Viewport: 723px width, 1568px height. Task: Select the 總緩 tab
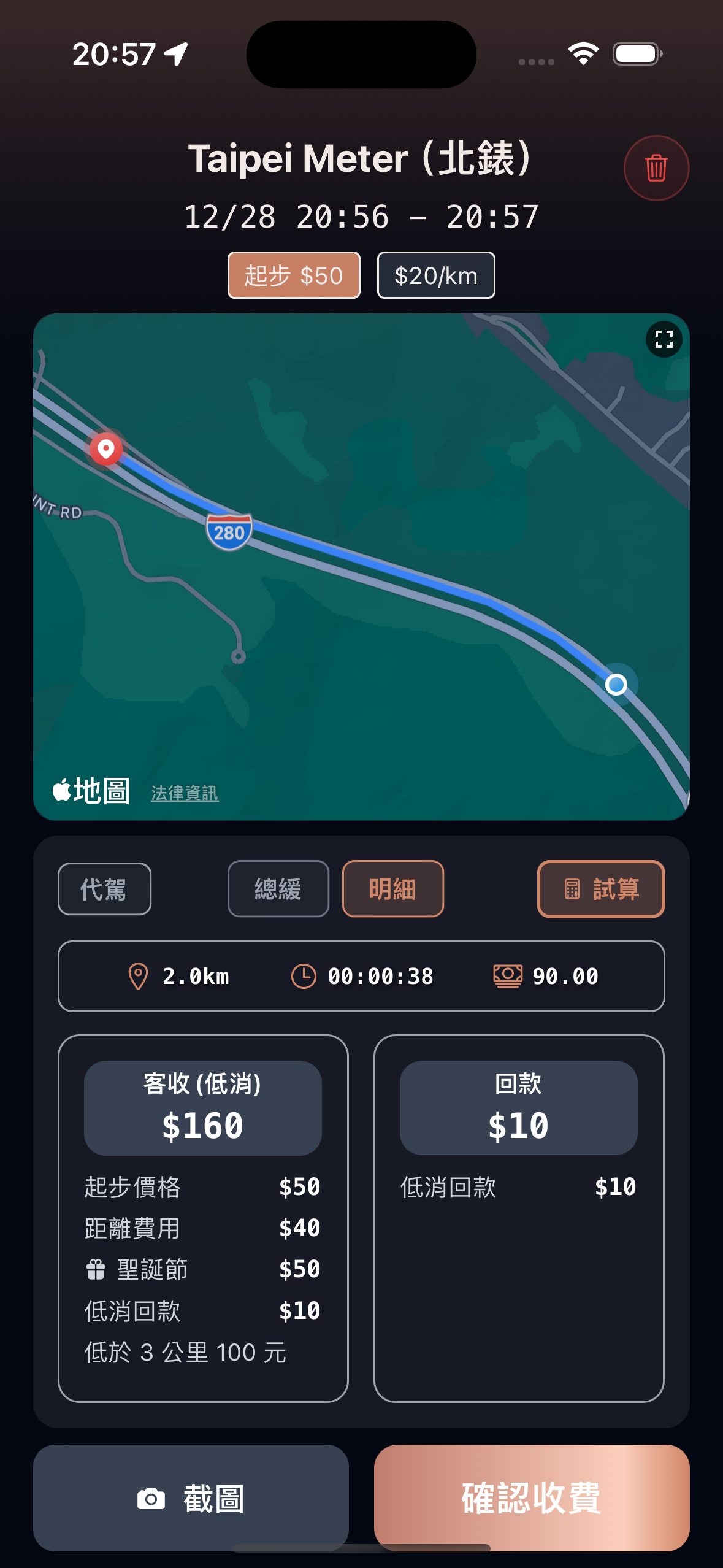[x=277, y=888]
